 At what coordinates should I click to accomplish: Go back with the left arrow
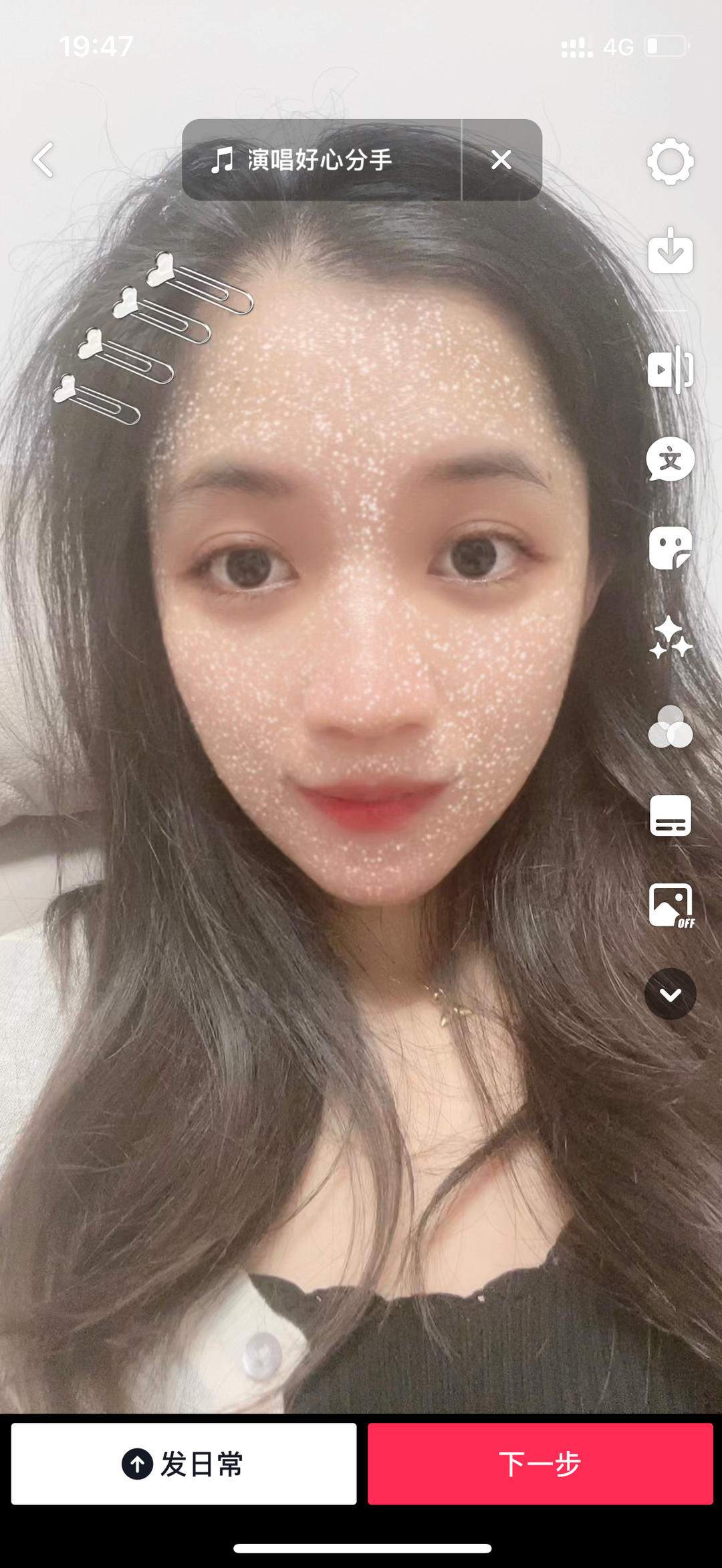[43, 160]
